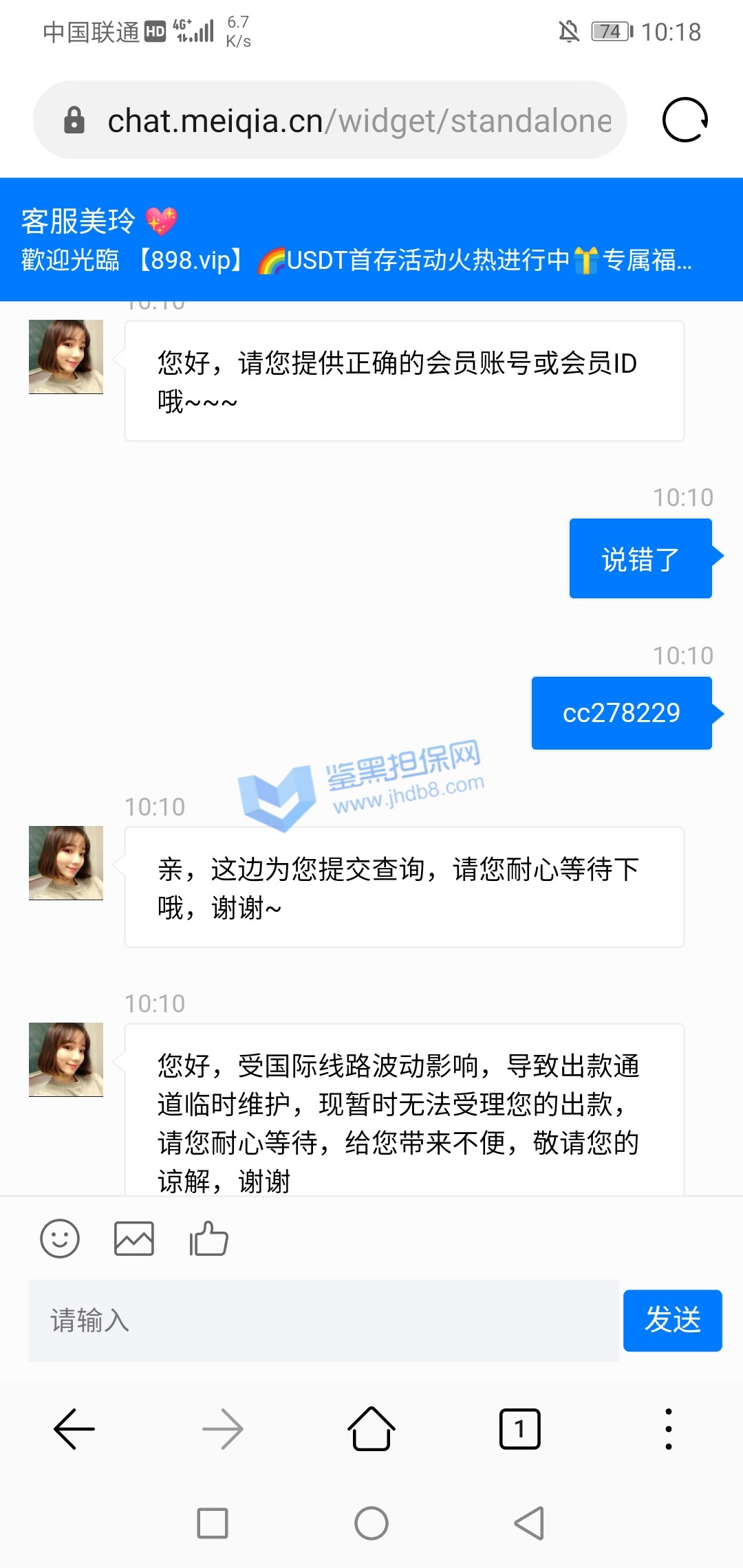
Task: Open system recent apps
Action: coord(213,1523)
